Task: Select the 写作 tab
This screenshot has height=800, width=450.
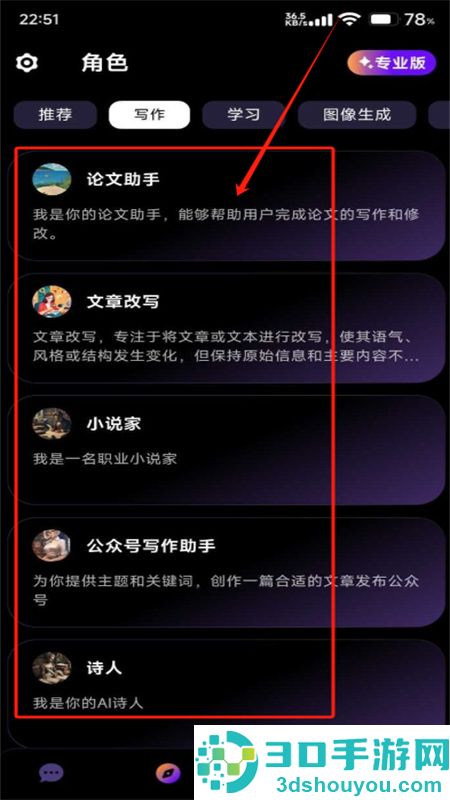Action: pyautogui.click(x=149, y=115)
